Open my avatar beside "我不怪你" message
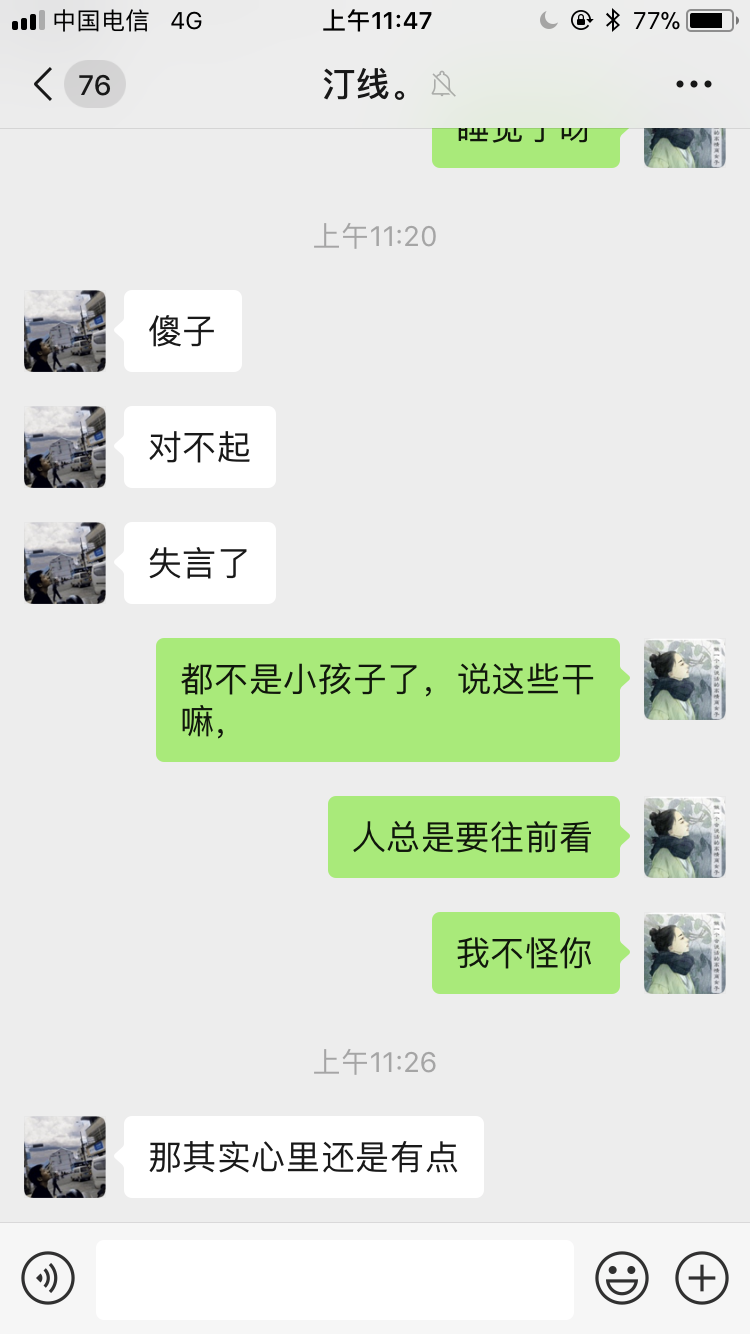Viewport: 750px width, 1334px height. (x=685, y=953)
